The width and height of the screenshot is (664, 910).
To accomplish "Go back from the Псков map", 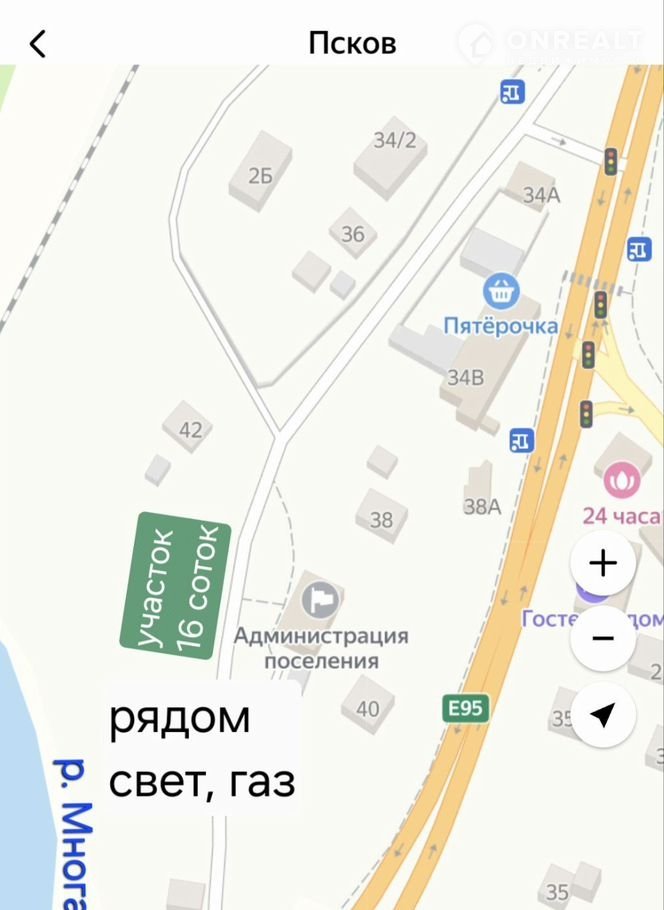I will coord(38,44).
